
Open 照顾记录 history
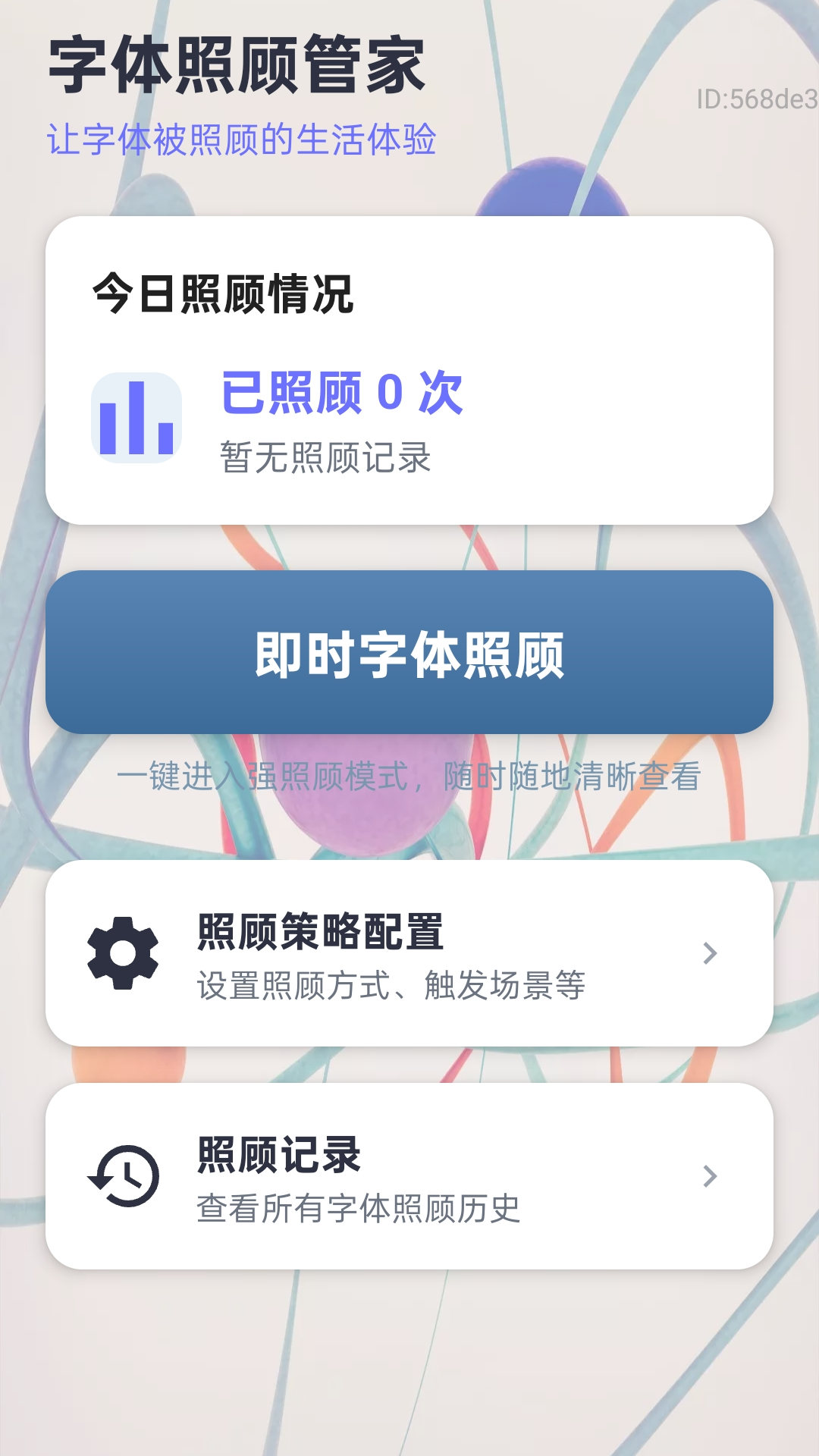click(409, 1176)
